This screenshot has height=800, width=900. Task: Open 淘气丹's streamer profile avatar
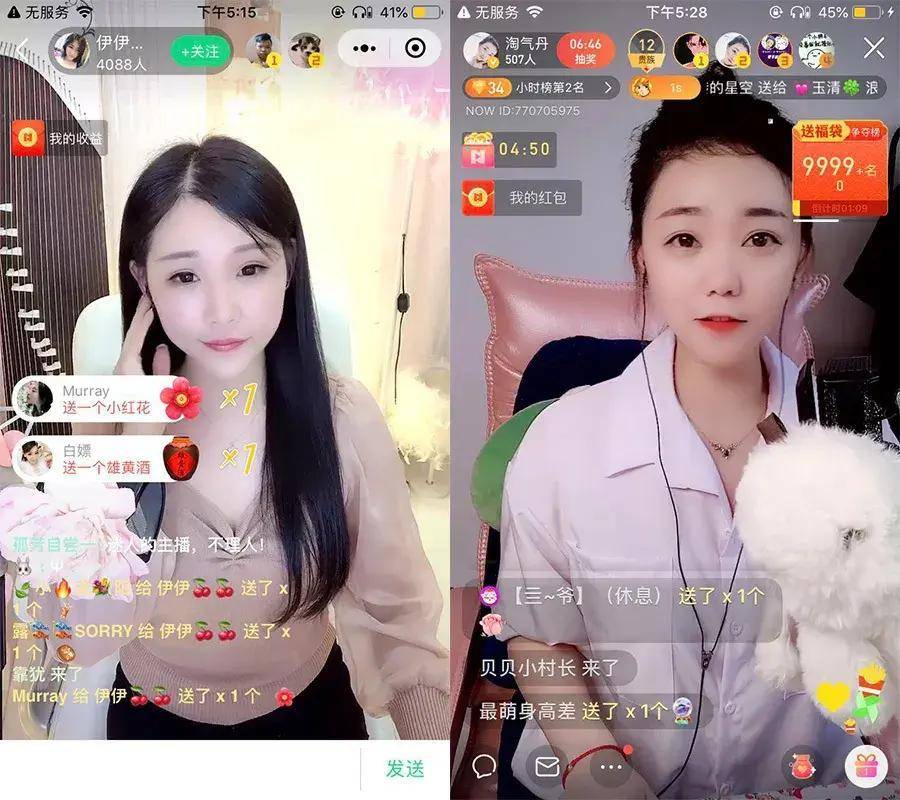point(481,50)
